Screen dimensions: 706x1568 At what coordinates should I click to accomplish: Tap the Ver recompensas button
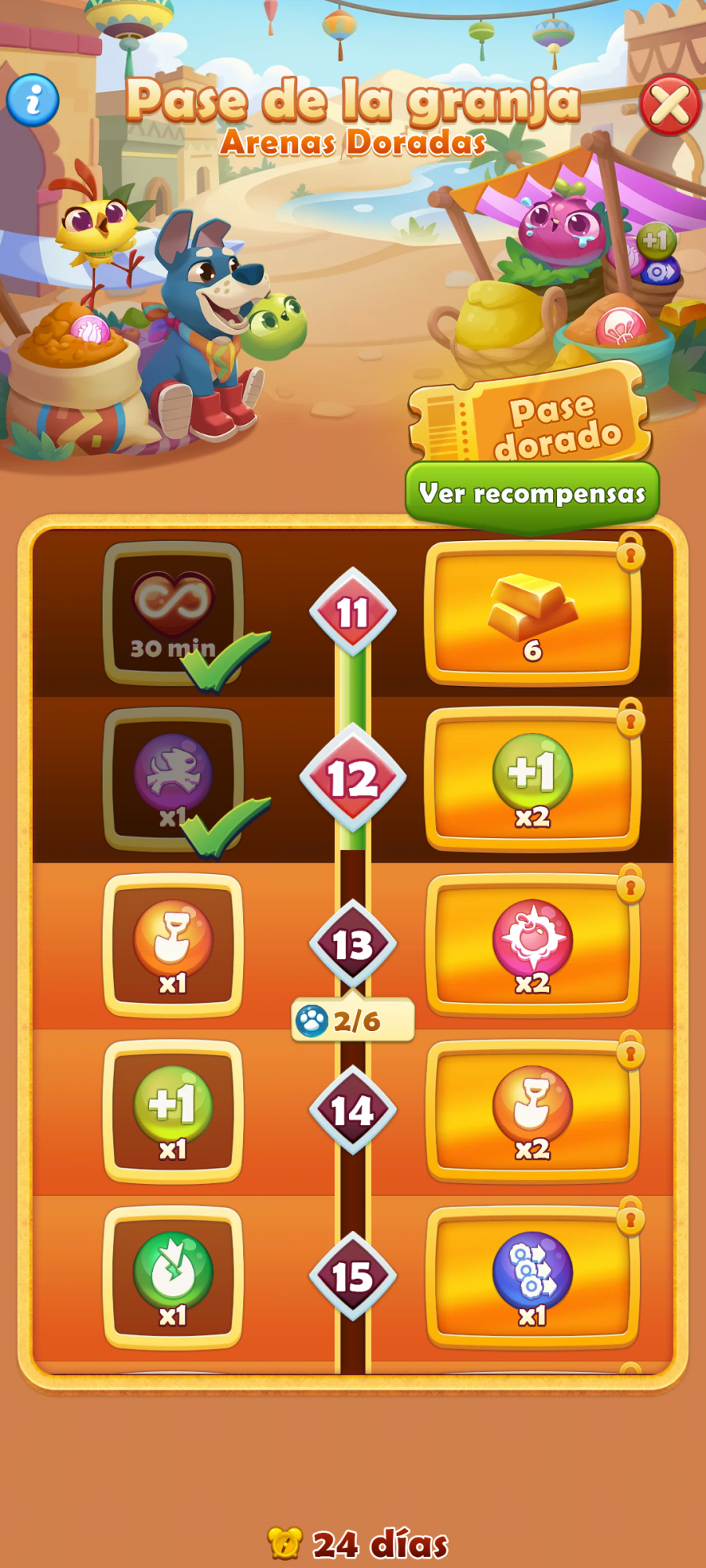(532, 494)
